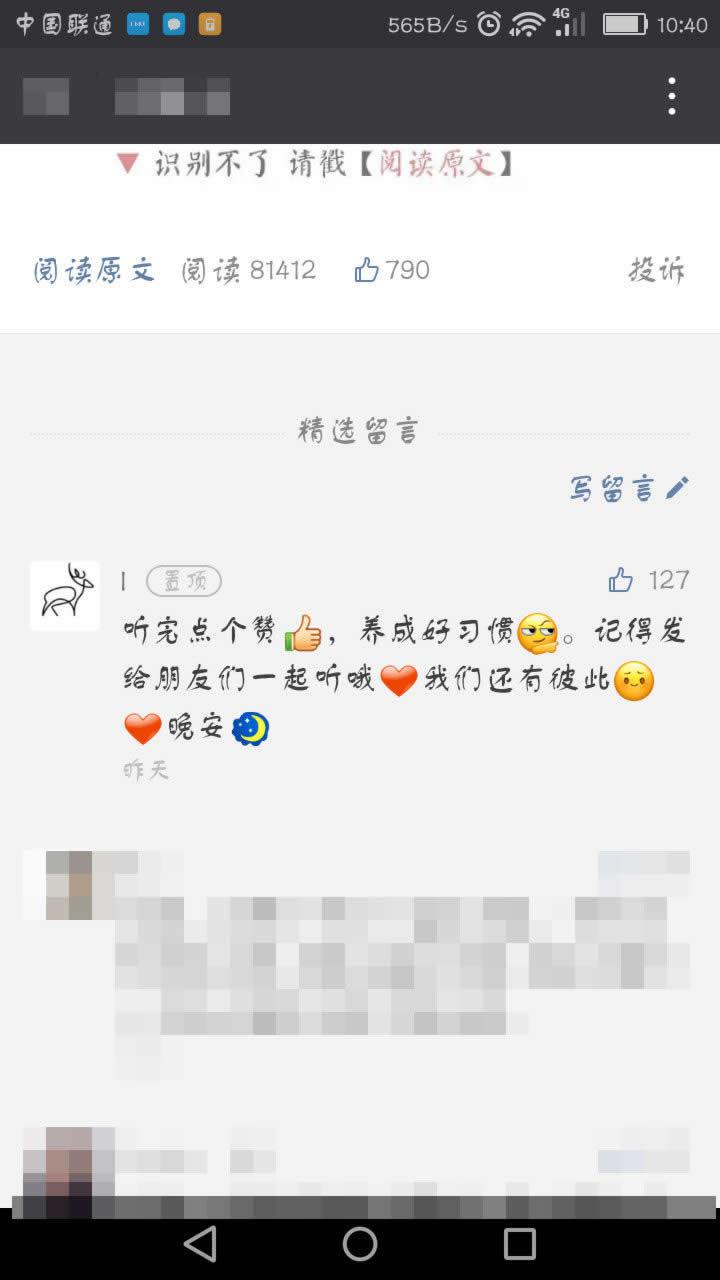Return to the home screen
720x1280 pixels.
pos(360,1244)
